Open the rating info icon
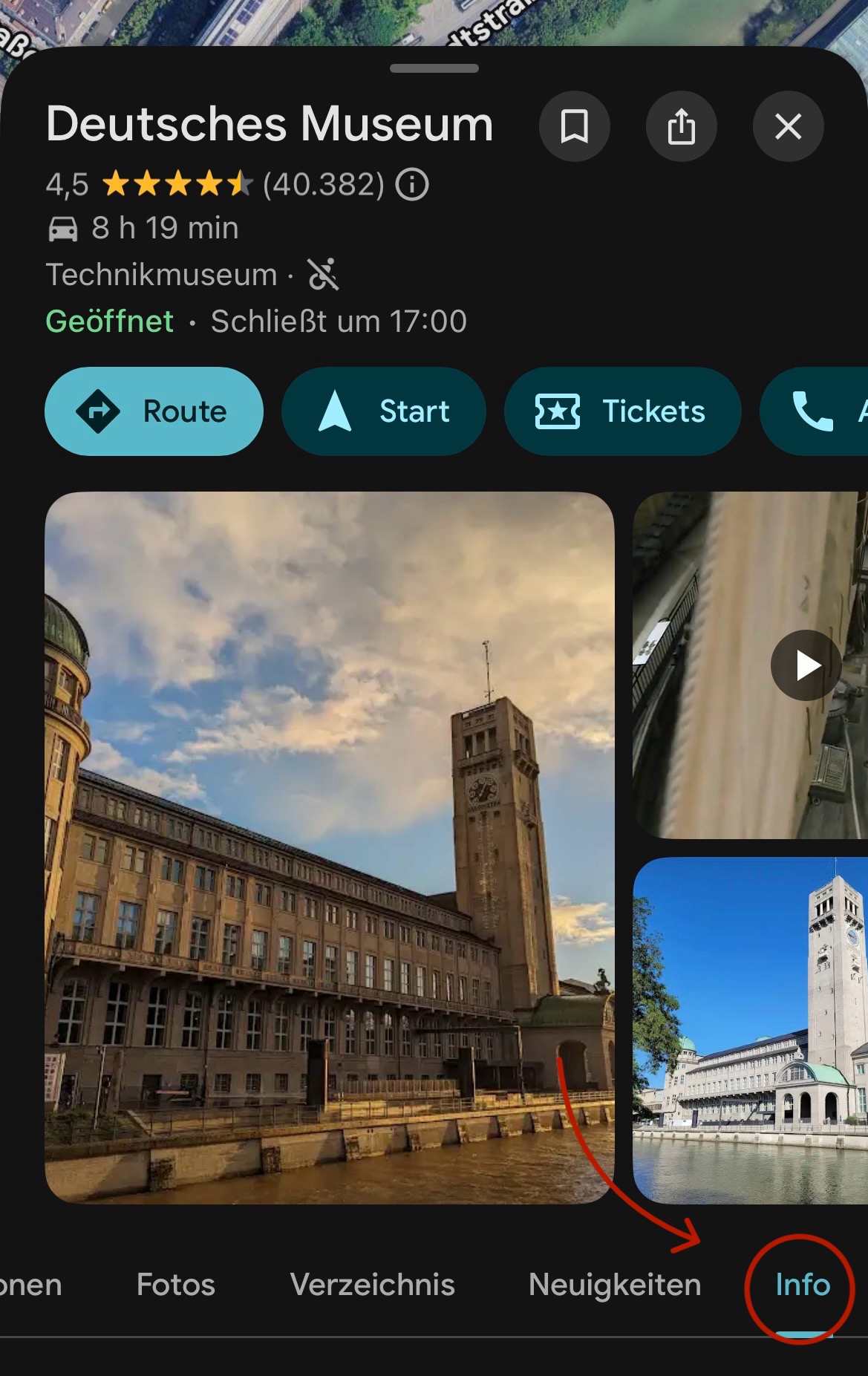The width and height of the screenshot is (868, 1376). (412, 185)
